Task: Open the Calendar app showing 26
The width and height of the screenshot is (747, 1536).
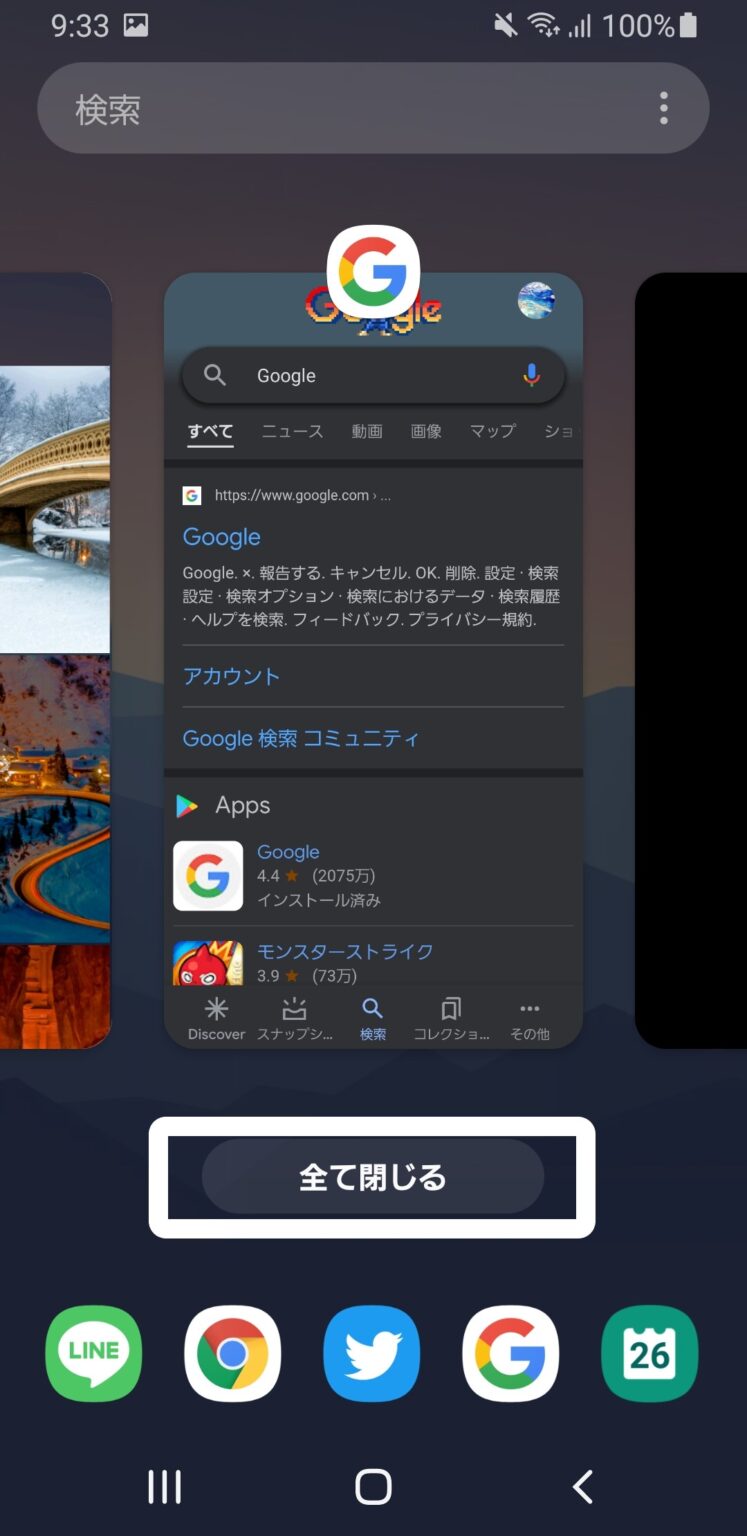Action: pyautogui.click(x=649, y=1353)
